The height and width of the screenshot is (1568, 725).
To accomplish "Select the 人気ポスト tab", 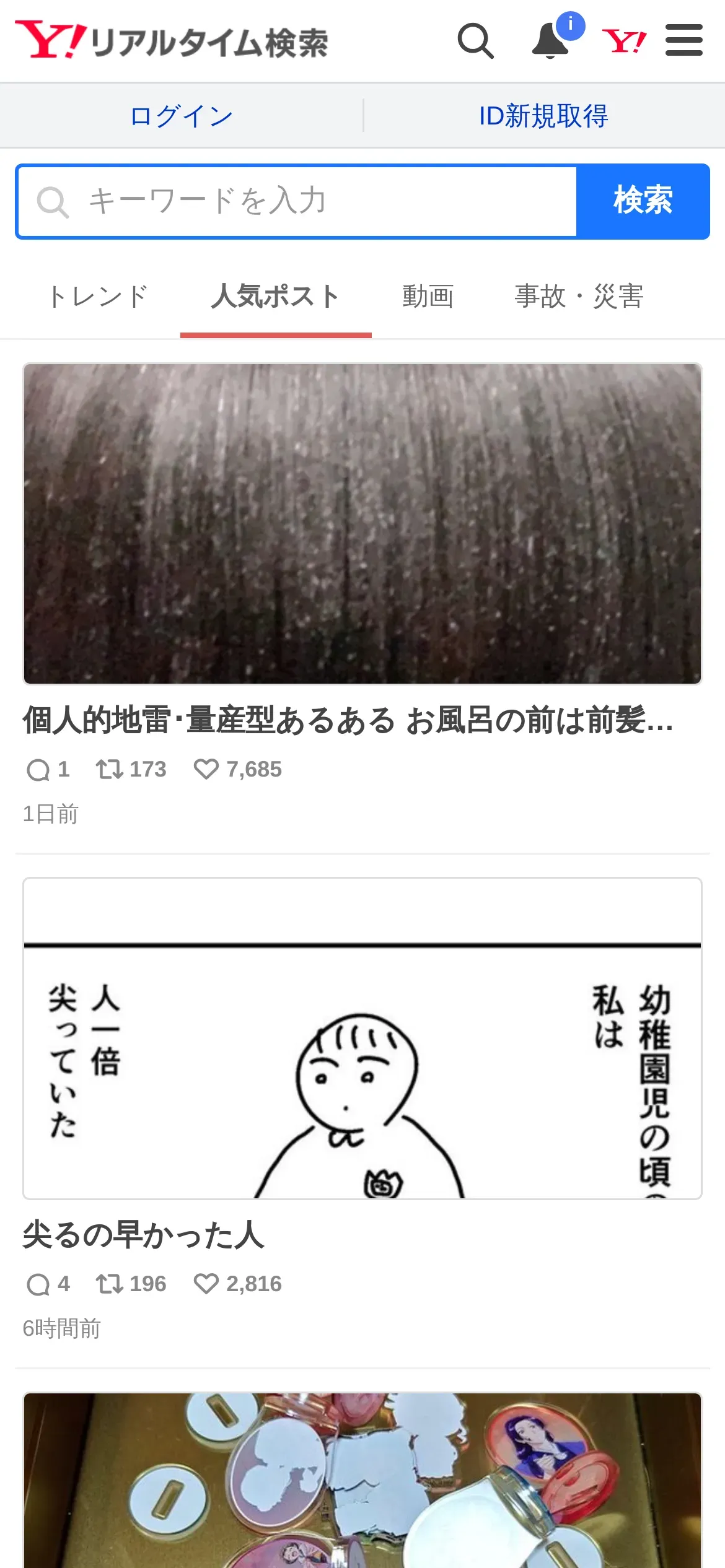I will (276, 297).
